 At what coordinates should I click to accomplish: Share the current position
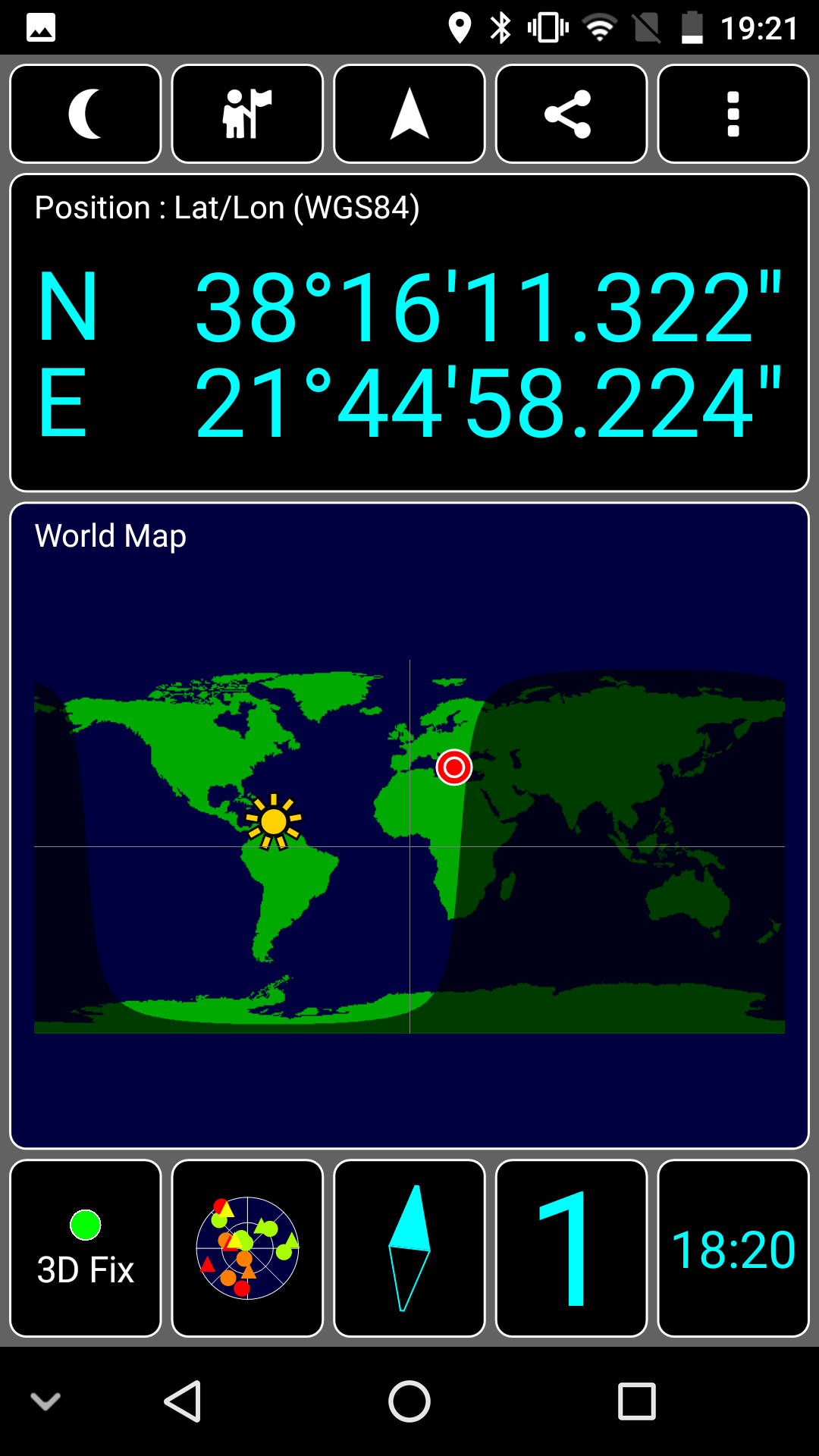(571, 114)
